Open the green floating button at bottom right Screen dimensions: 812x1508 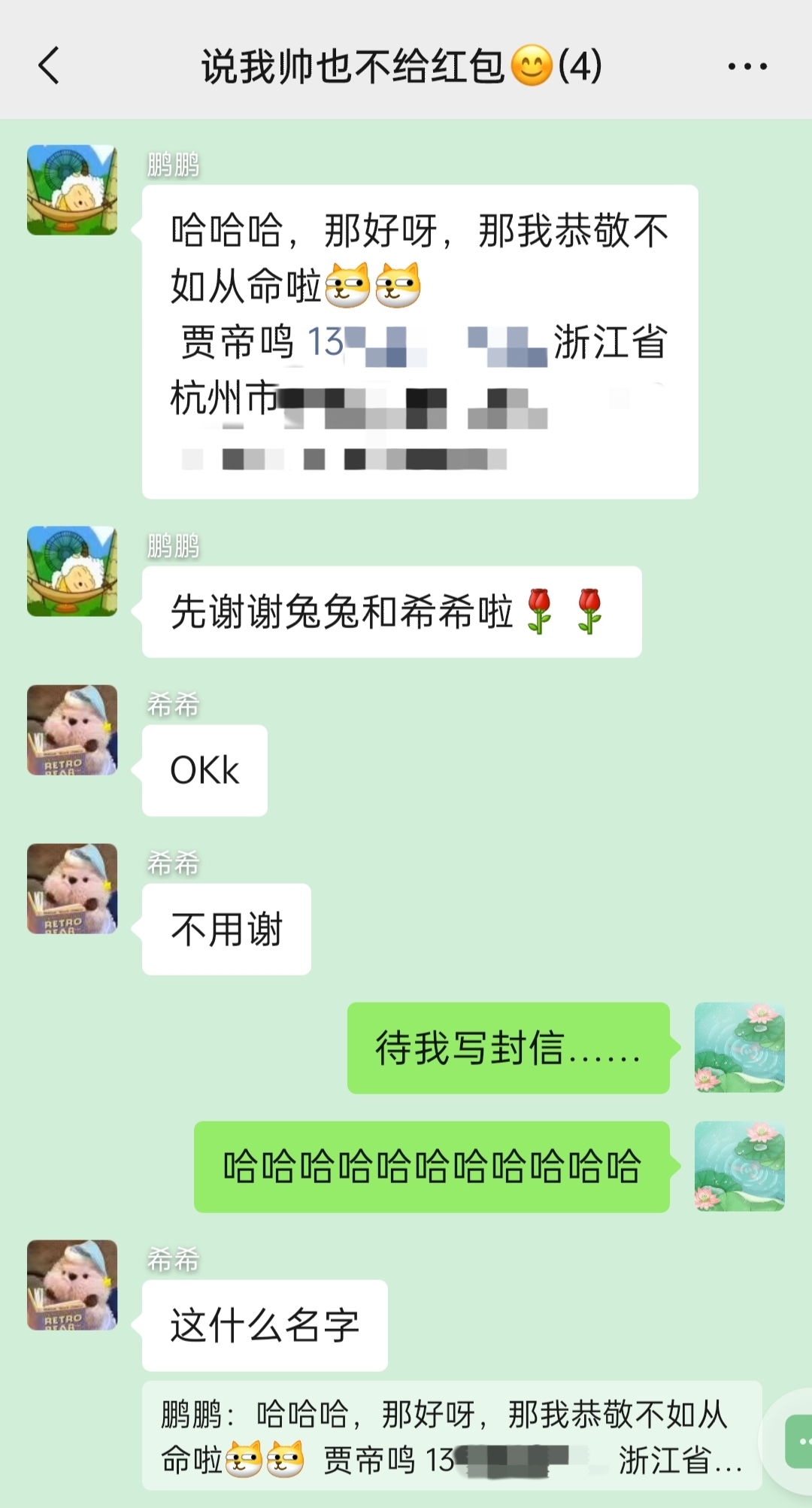pyautogui.click(x=798, y=1441)
